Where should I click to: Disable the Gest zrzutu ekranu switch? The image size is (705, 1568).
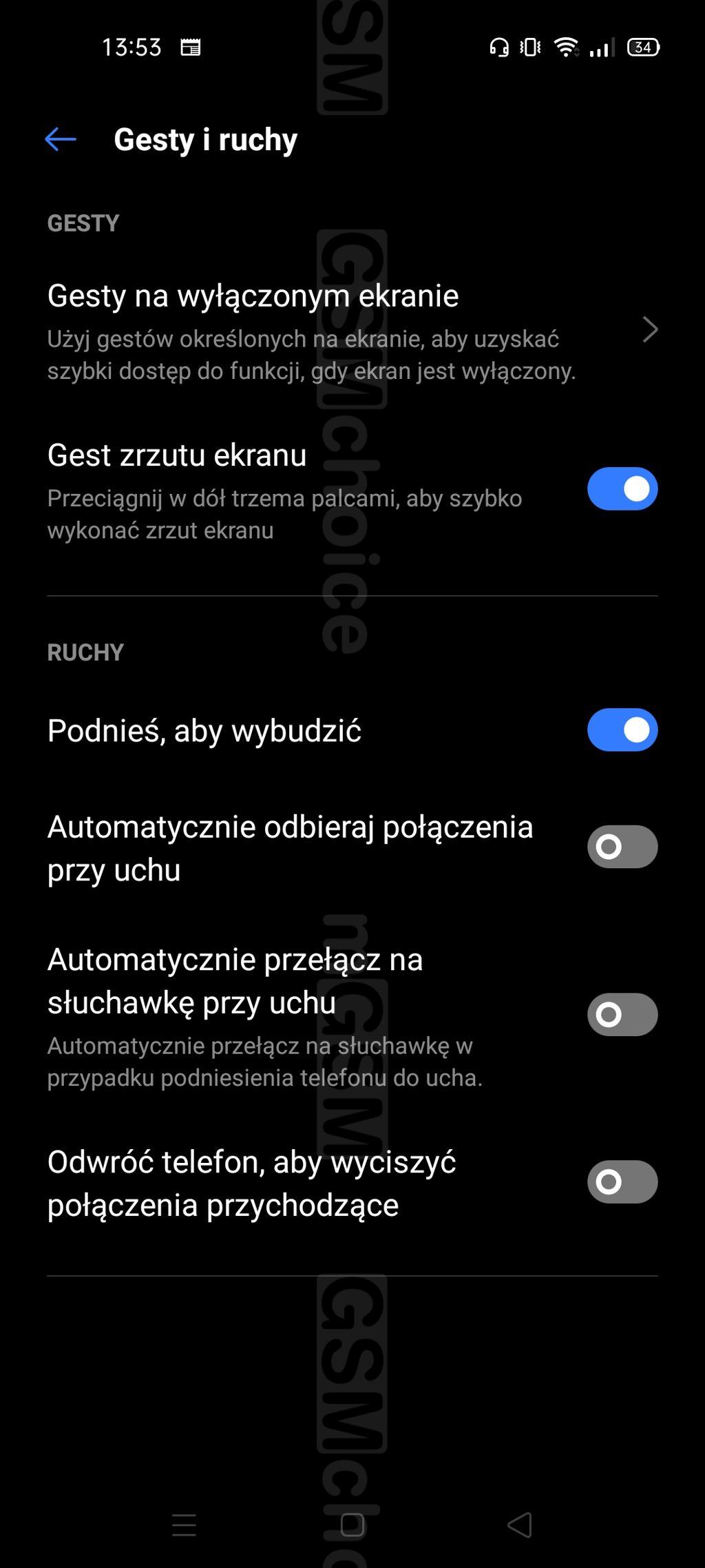click(622, 489)
